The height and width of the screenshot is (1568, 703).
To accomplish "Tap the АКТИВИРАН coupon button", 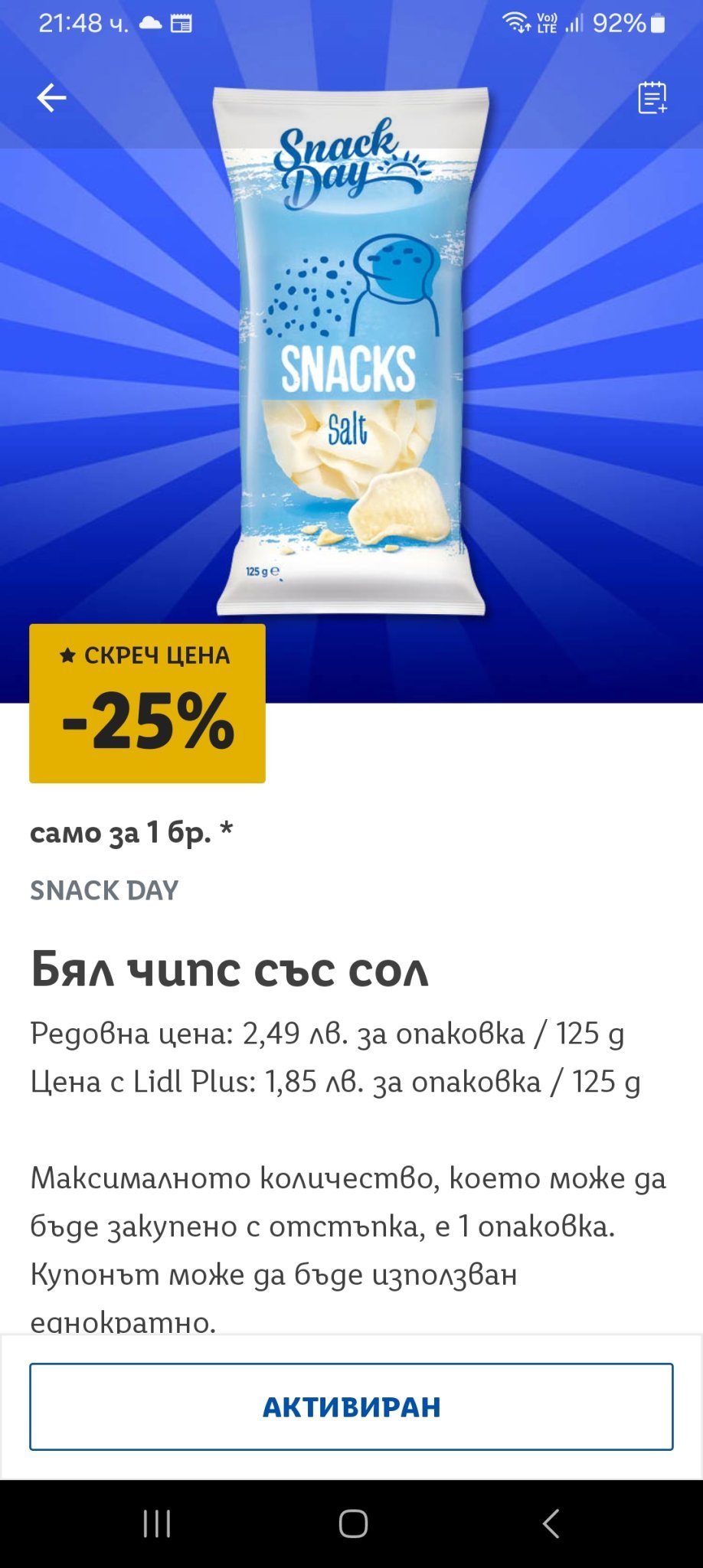I will (351, 1406).
